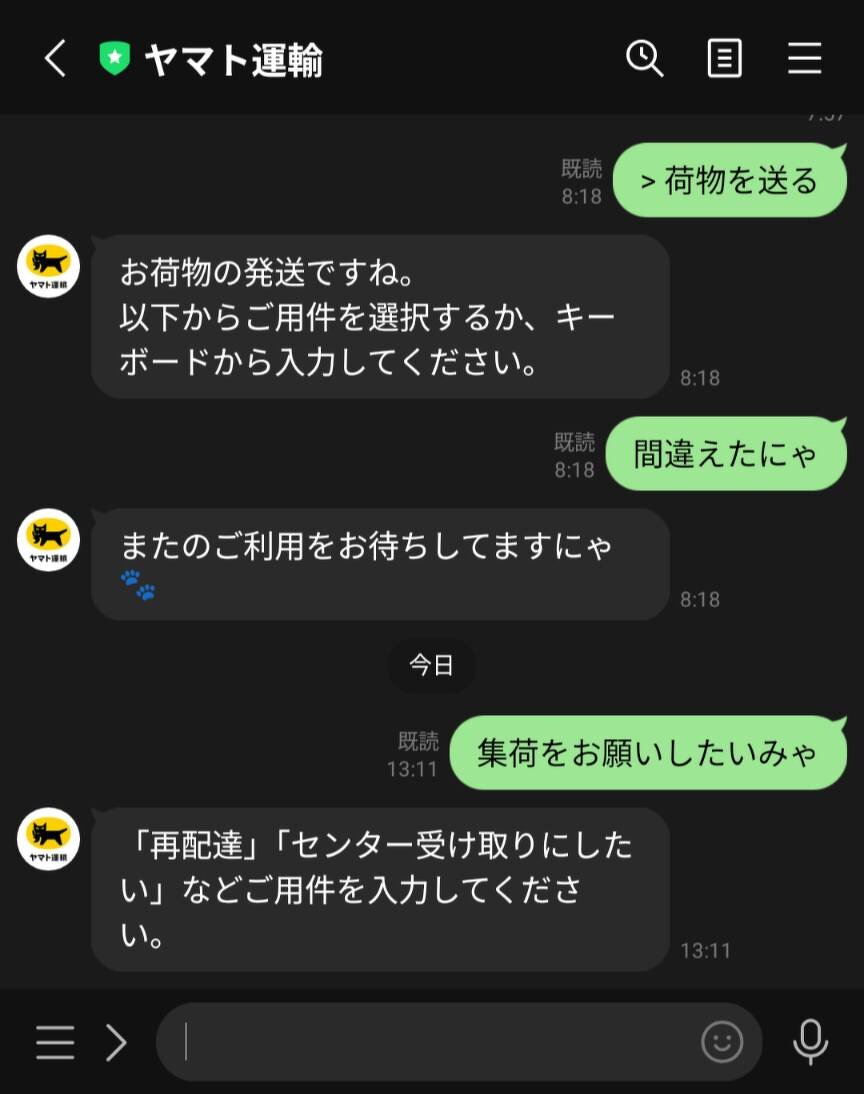Viewport: 864px width, 1094px height.
Task: Start voice input with the microphone
Action: 810,1042
